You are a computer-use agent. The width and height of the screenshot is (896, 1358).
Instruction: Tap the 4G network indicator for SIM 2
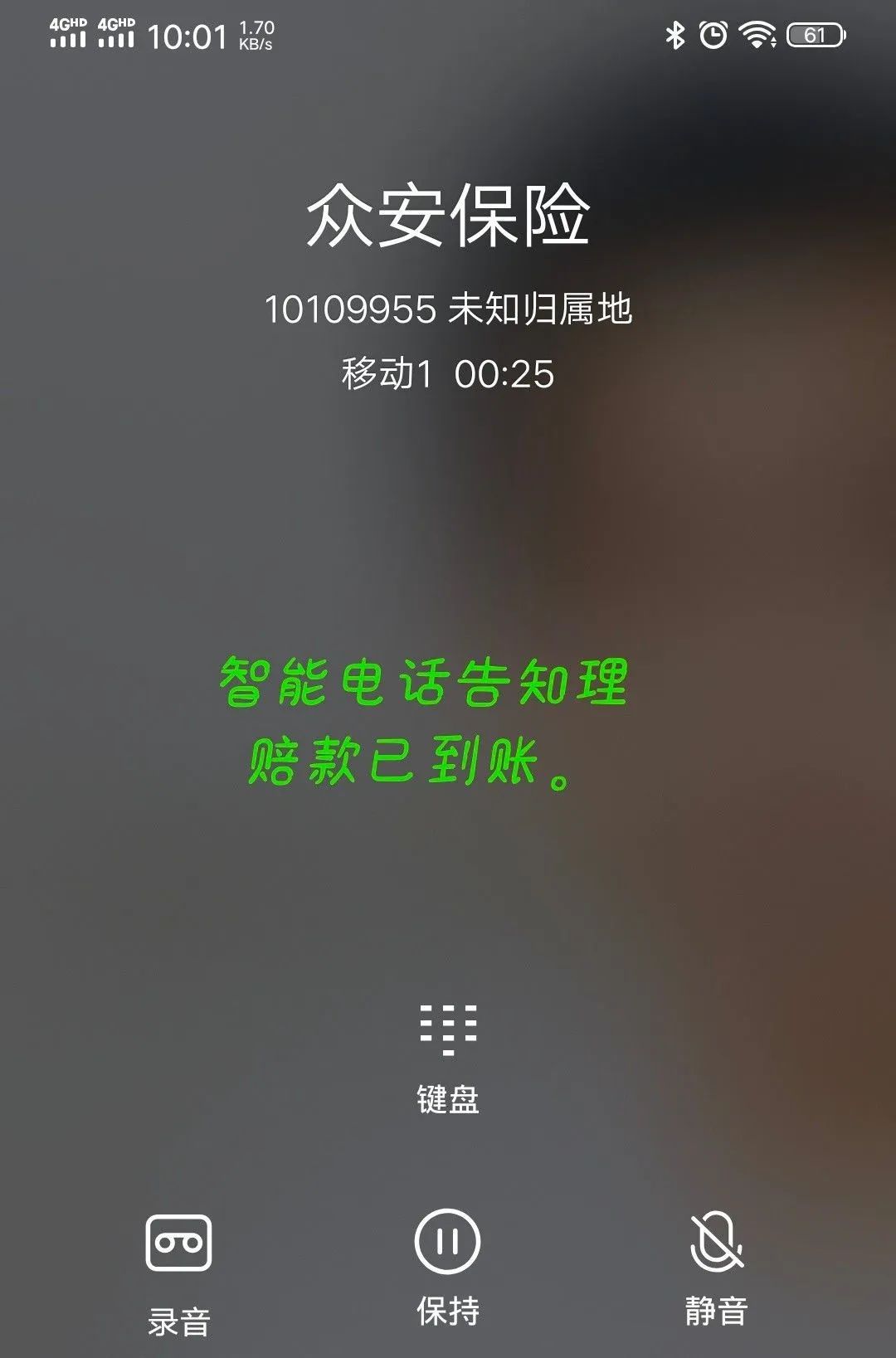116,32
